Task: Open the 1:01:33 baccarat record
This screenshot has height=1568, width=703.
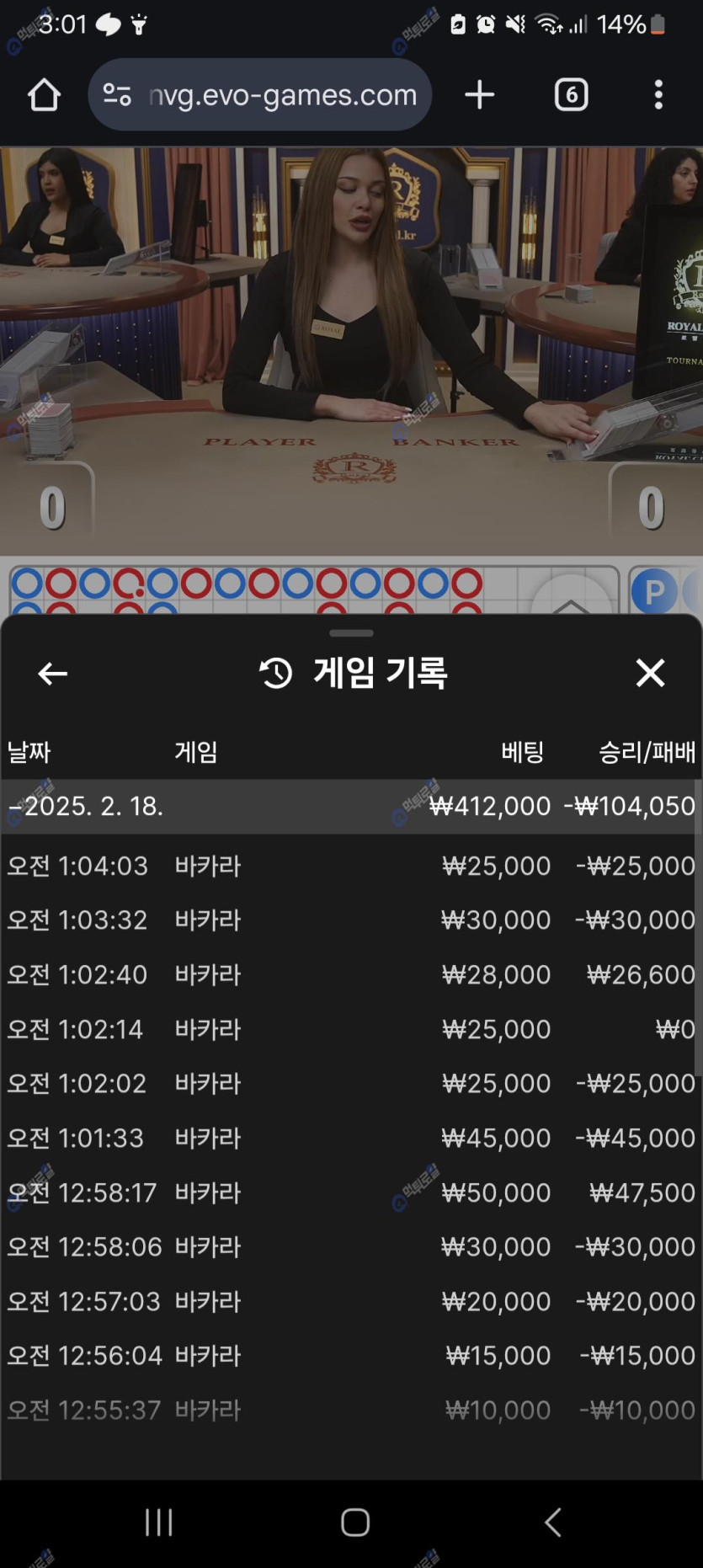Action: coord(350,1138)
